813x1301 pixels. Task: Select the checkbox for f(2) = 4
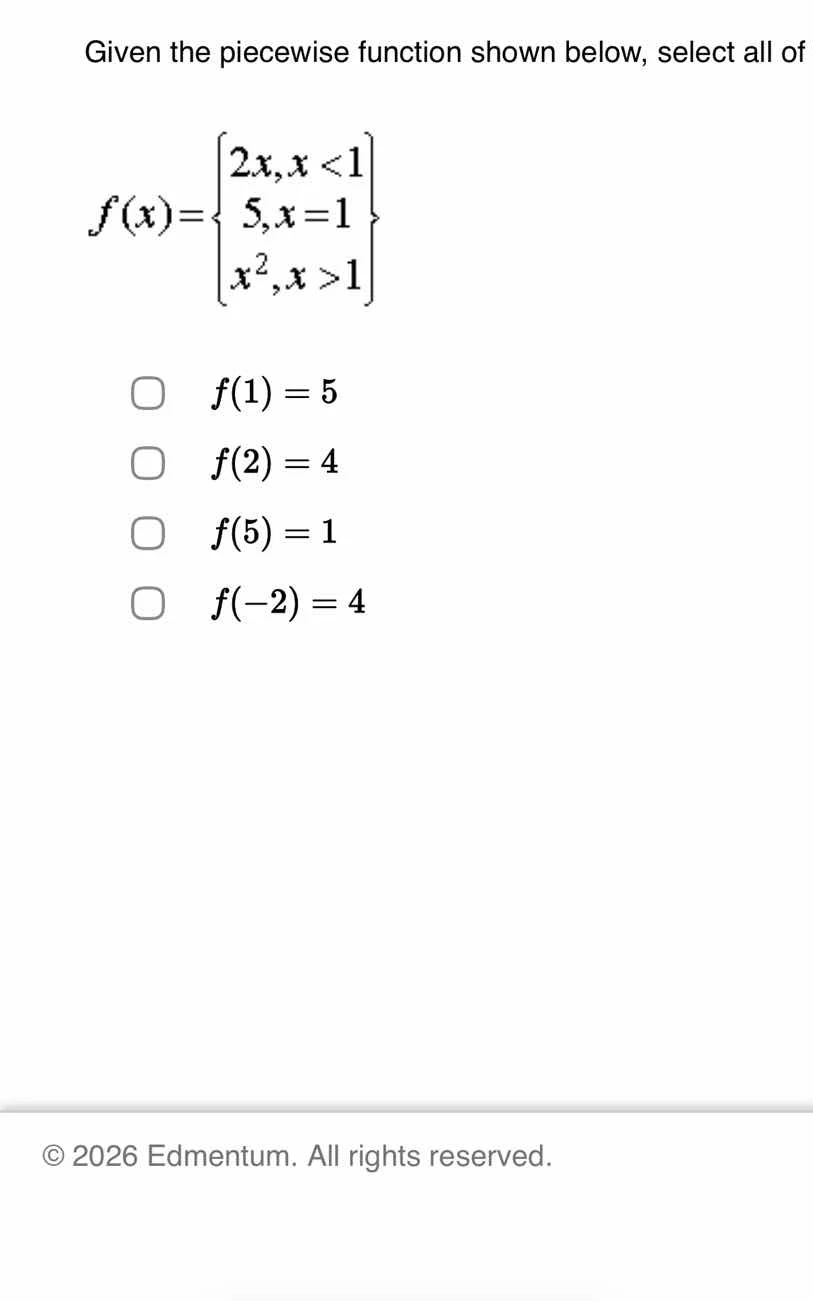(x=147, y=462)
